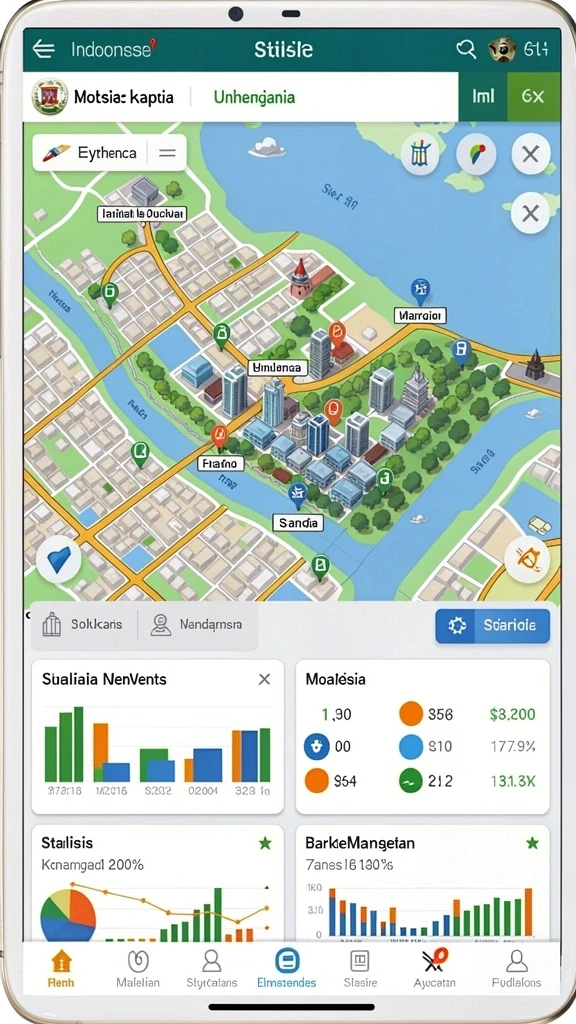Go back using the top-left arrow
The width and height of the screenshot is (576, 1024).
(43, 49)
